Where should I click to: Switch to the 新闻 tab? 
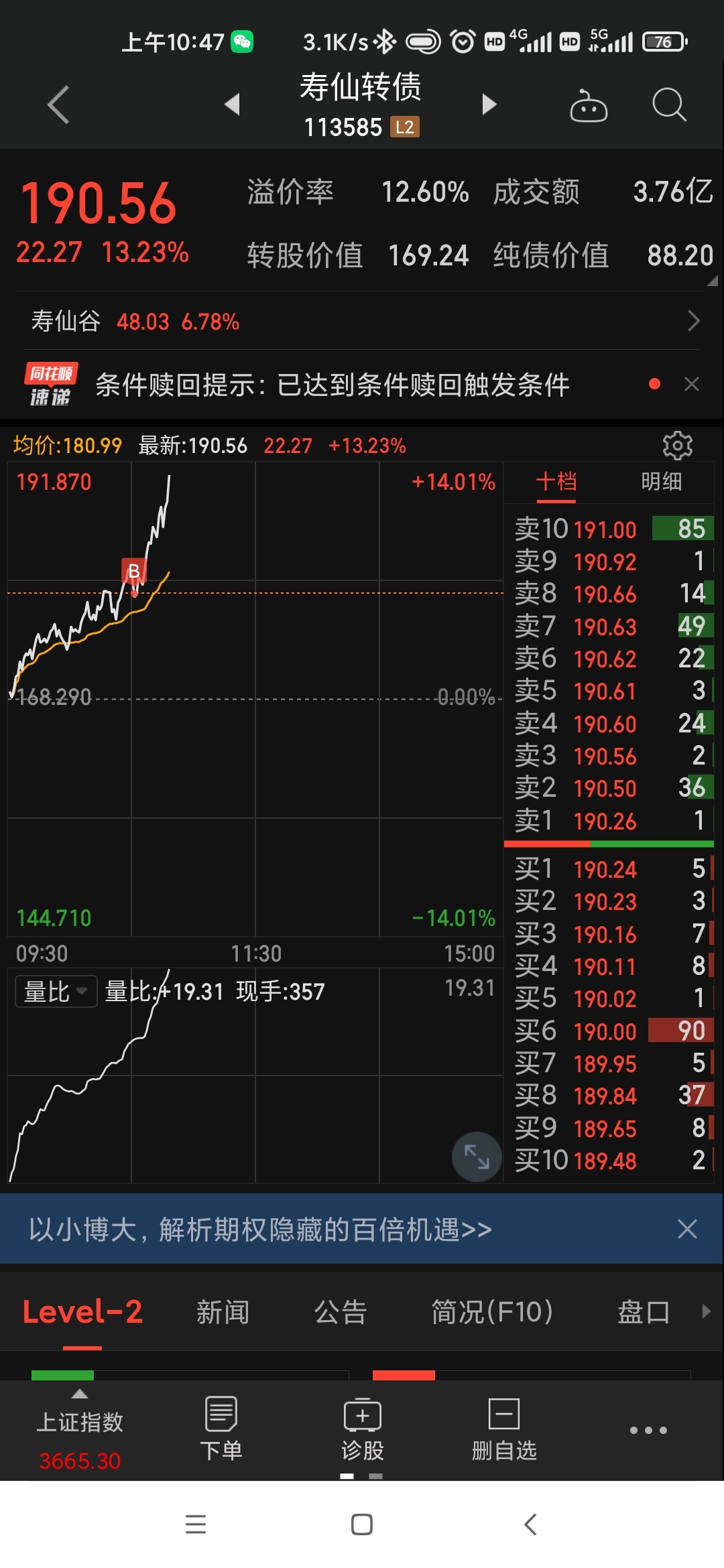[223, 1311]
